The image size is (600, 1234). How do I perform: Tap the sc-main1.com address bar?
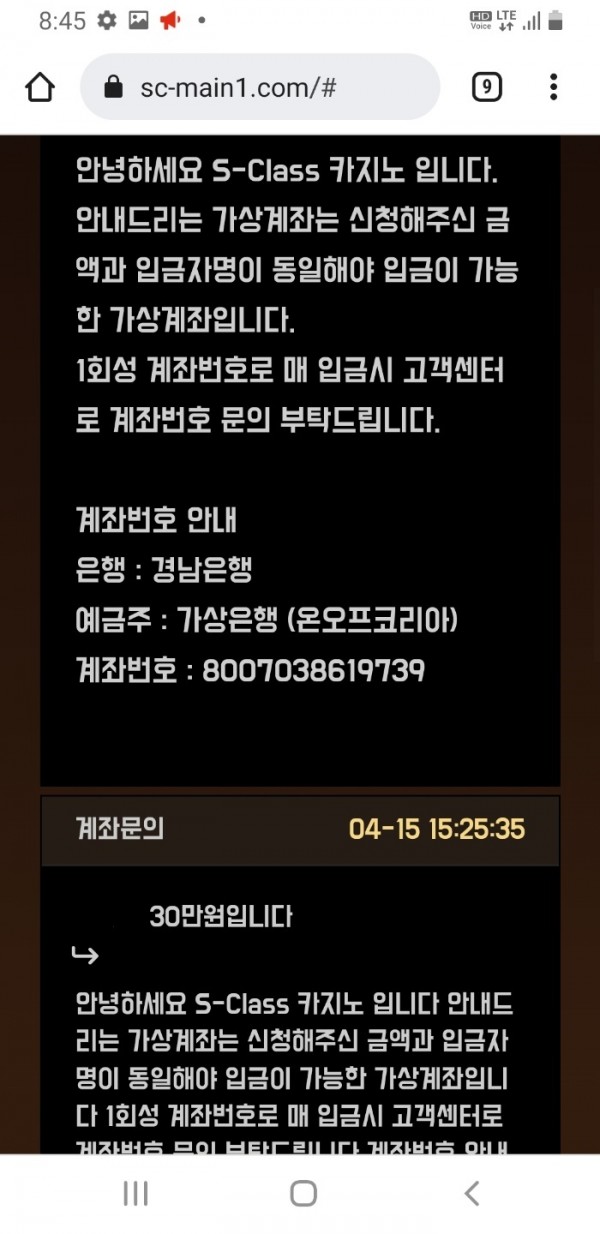point(260,88)
